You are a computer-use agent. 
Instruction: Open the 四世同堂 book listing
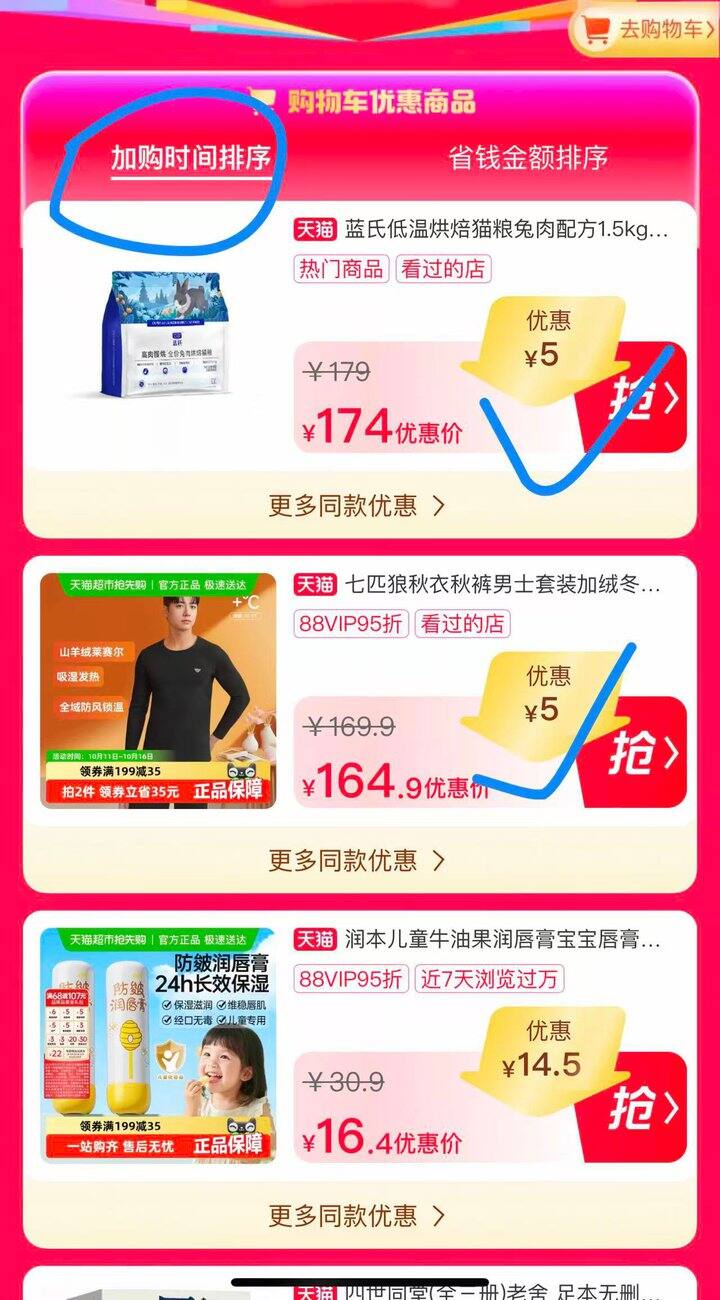[x=500, y=1288]
